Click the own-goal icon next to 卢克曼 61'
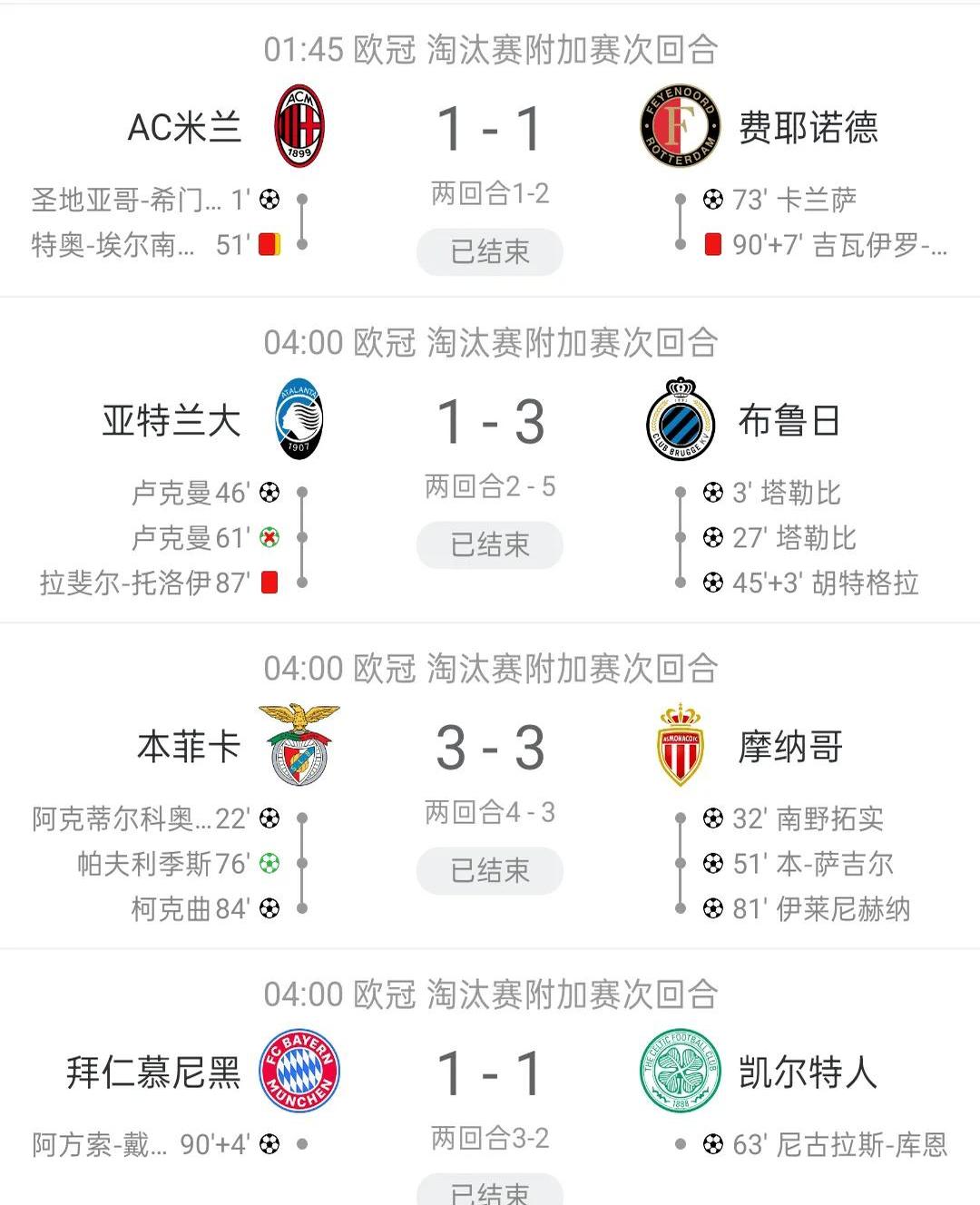Image resolution: width=980 pixels, height=1205 pixels. pos(270,538)
